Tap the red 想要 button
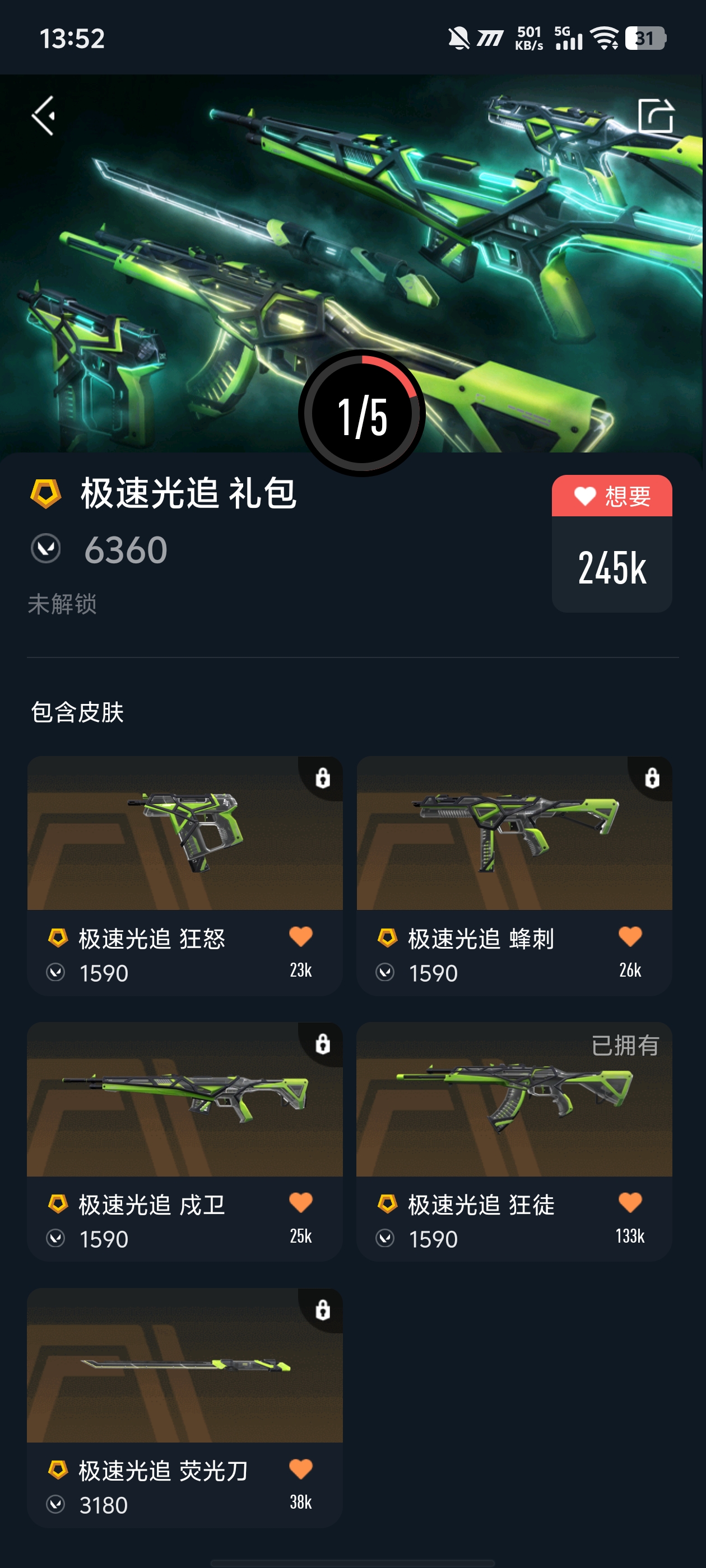Viewport: 706px width, 1568px height. click(x=611, y=497)
